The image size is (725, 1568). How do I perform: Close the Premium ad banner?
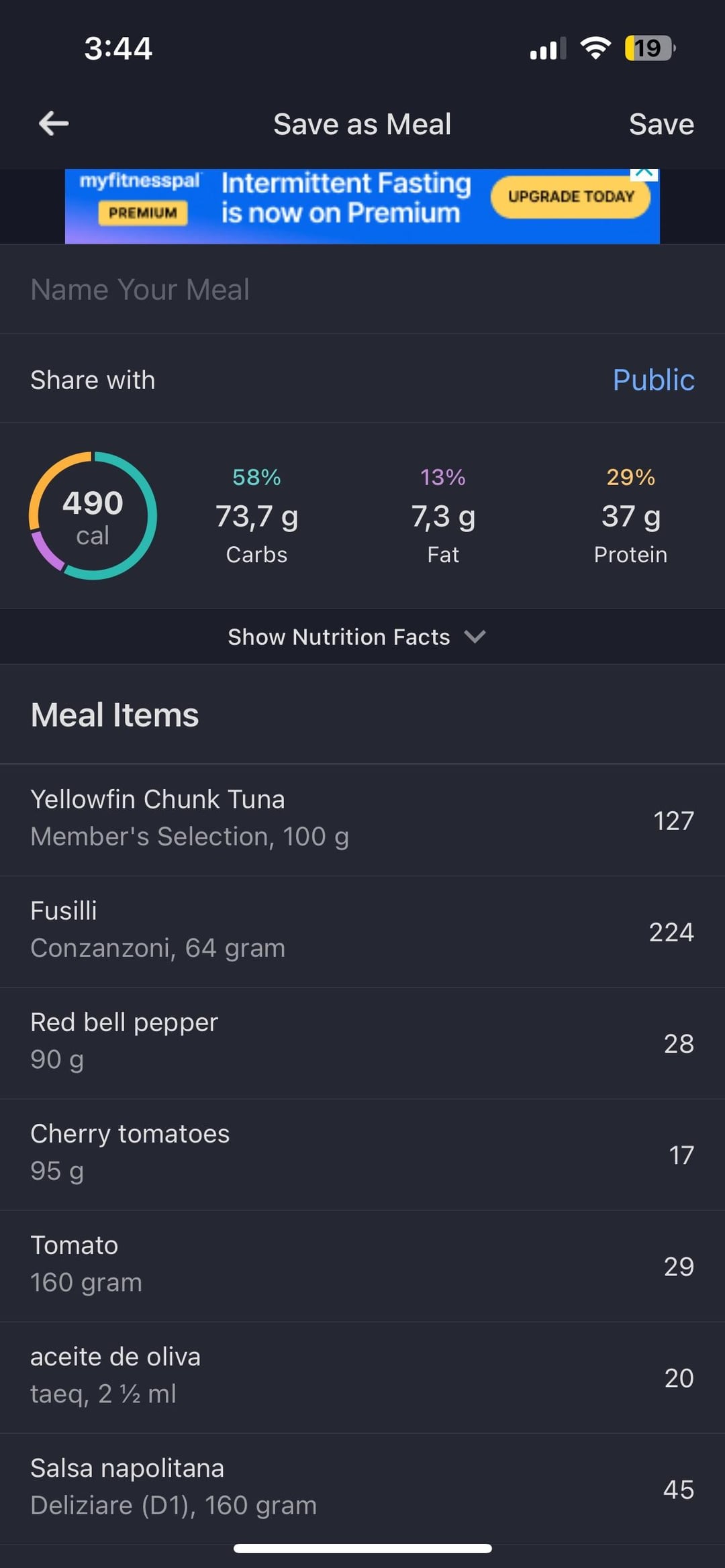point(644,174)
